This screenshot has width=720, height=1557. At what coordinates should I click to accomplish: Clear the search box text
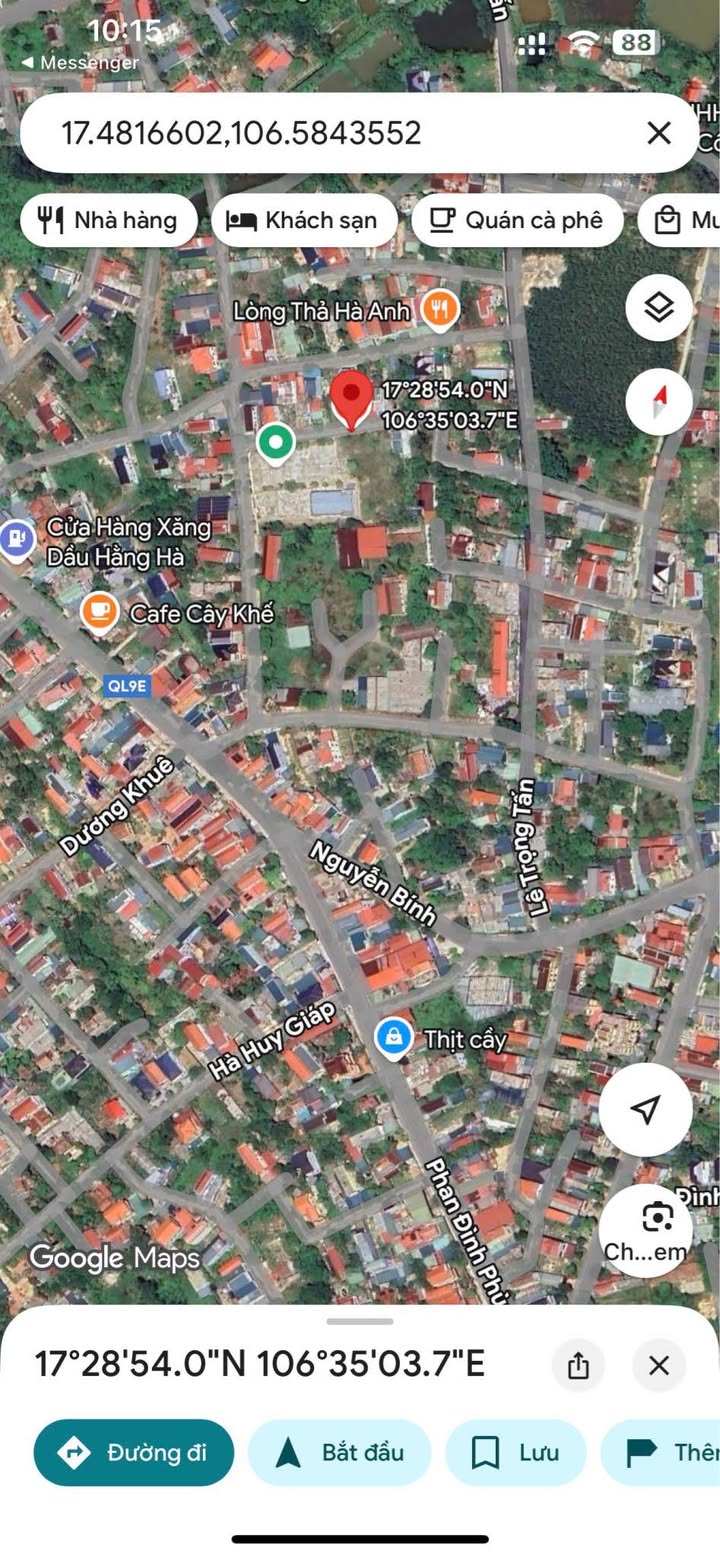pos(658,133)
